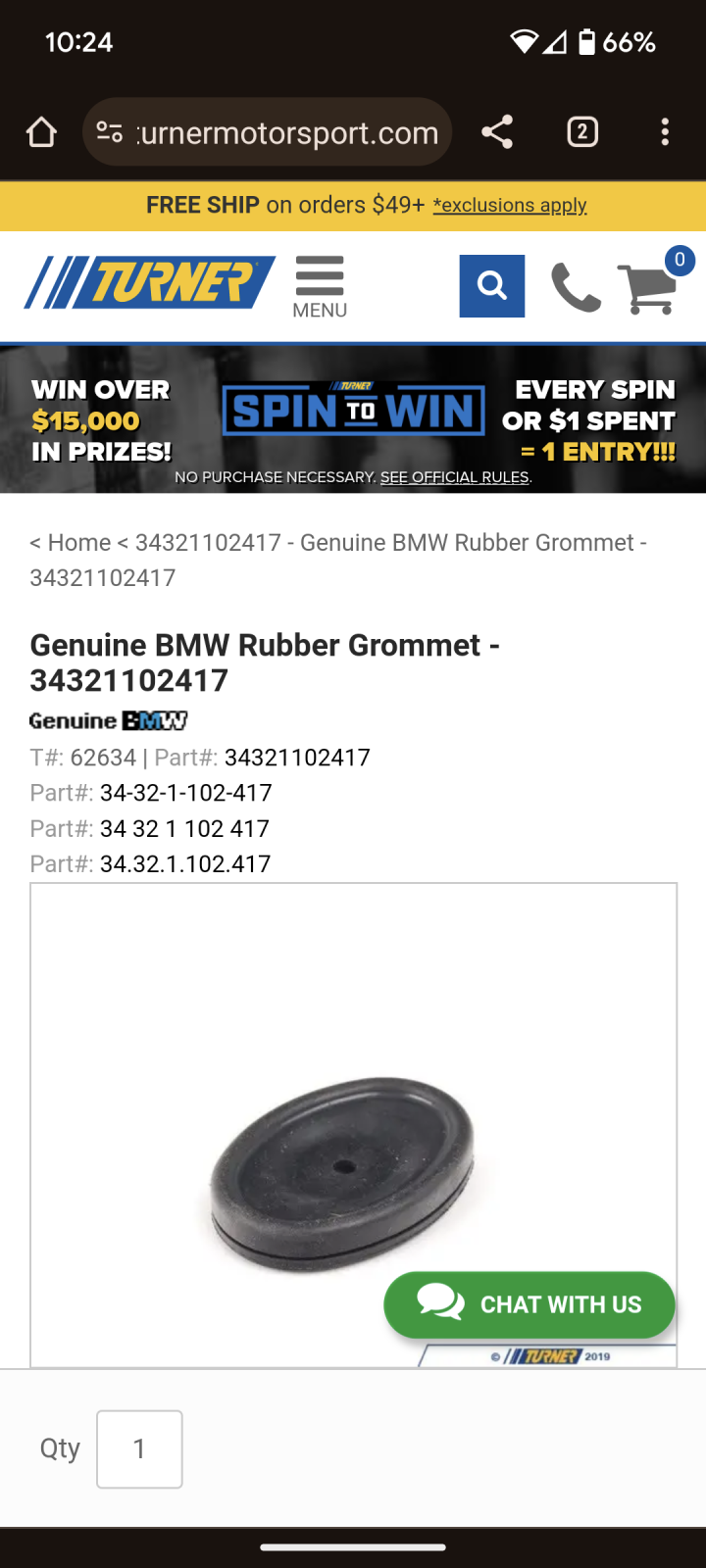
Task: Tap the phone icon to call Turner
Action: (x=576, y=287)
